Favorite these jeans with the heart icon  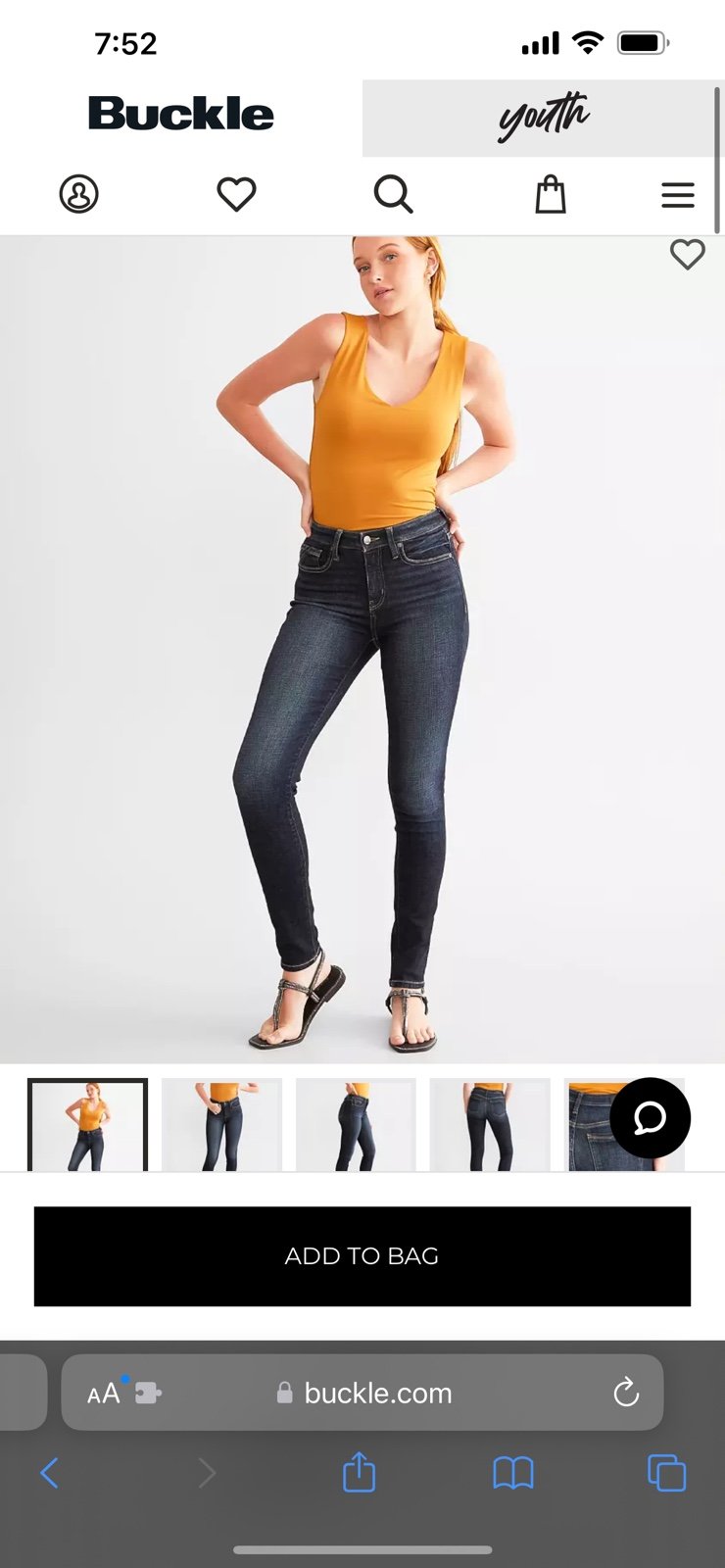[687, 255]
